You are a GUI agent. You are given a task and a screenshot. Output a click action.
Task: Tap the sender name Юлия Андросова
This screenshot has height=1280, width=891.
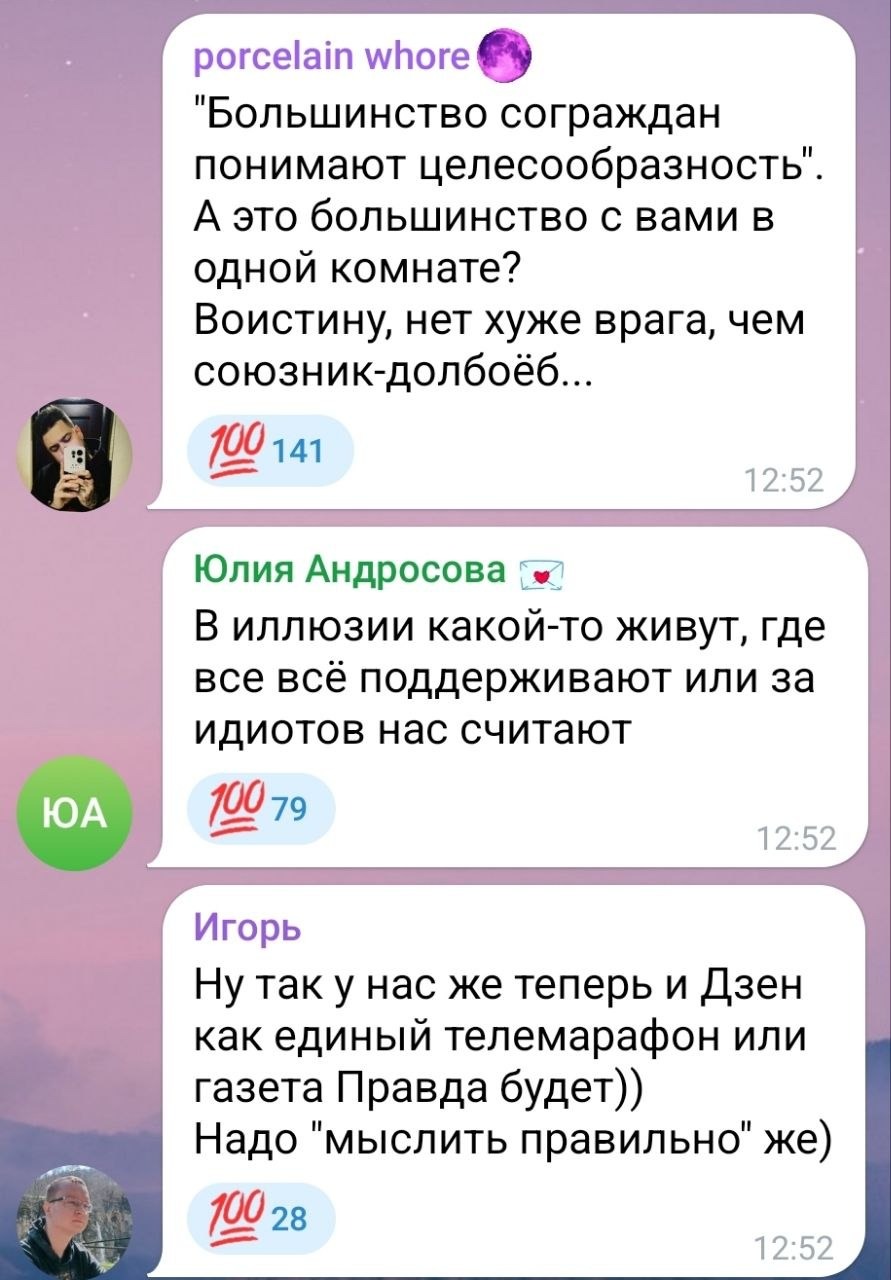pos(350,569)
